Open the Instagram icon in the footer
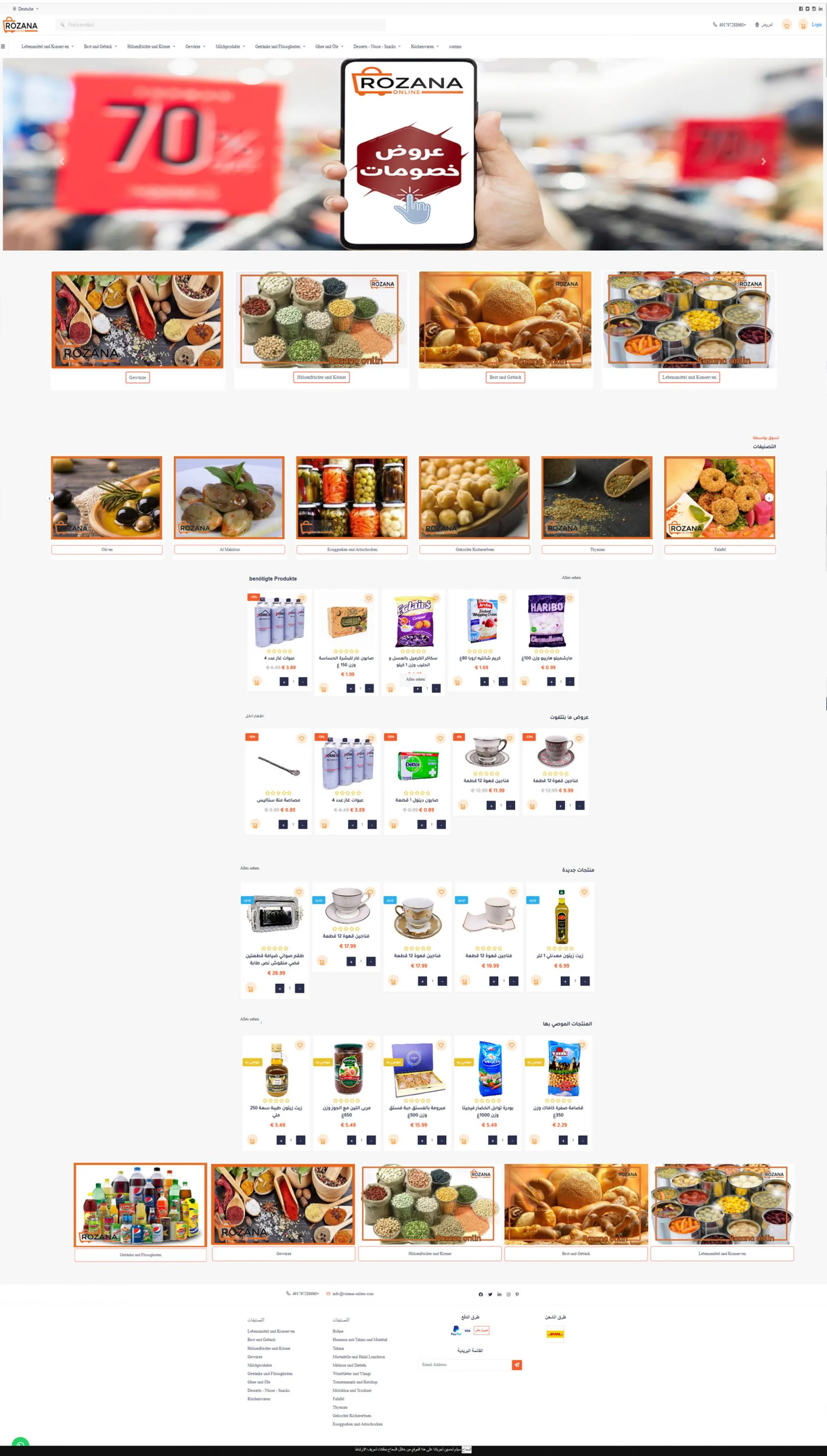This screenshot has height=1456, width=827. (x=508, y=1295)
